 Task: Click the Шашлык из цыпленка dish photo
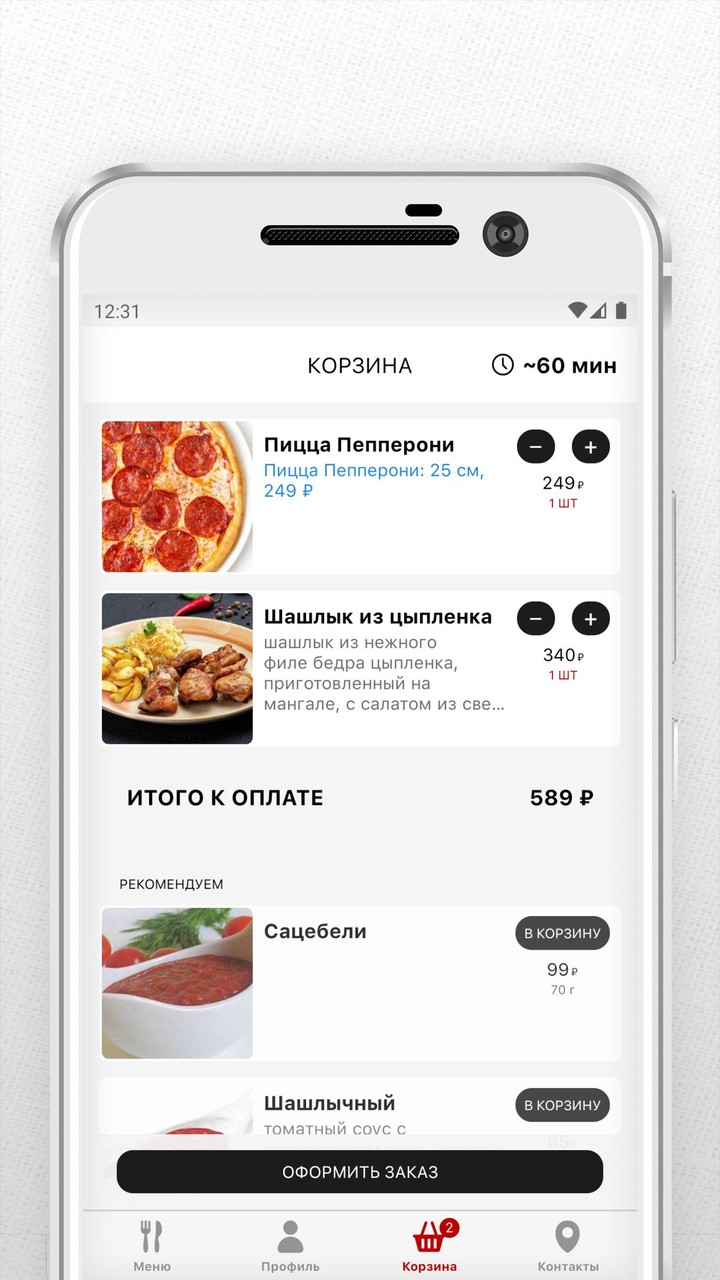(x=176, y=668)
